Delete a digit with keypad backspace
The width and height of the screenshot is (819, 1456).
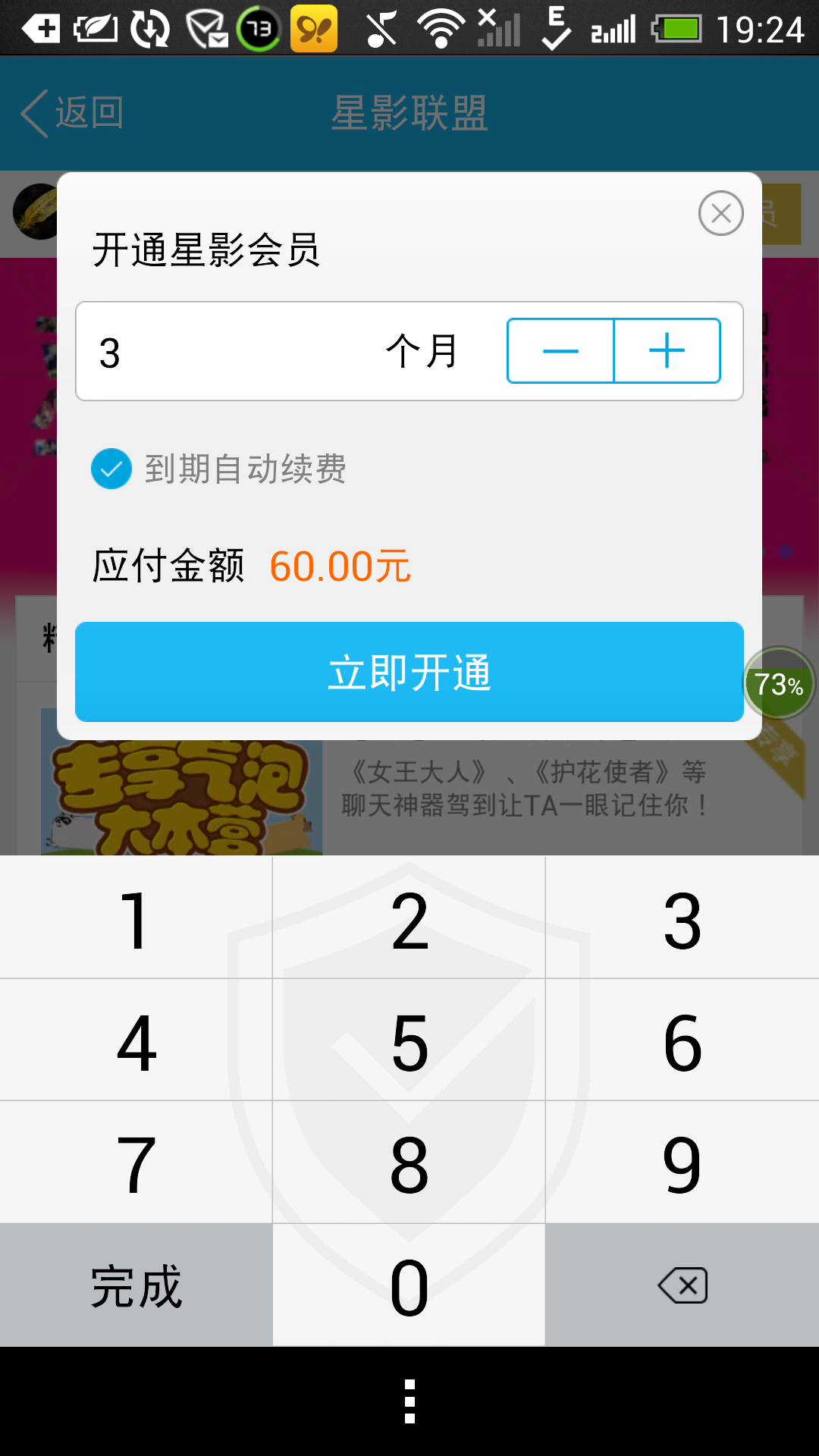[682, 1286]
